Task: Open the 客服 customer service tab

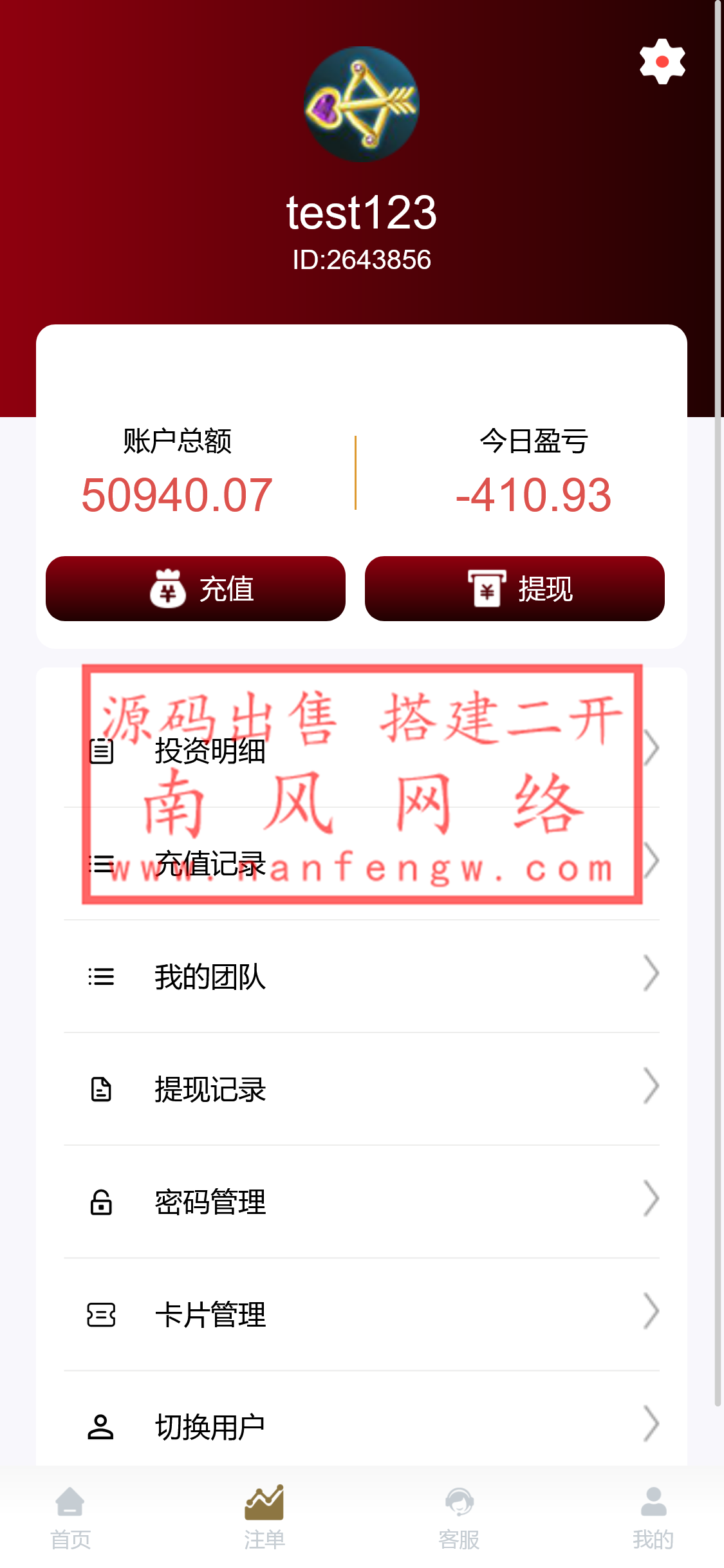Action: (x=459, y=1517)
